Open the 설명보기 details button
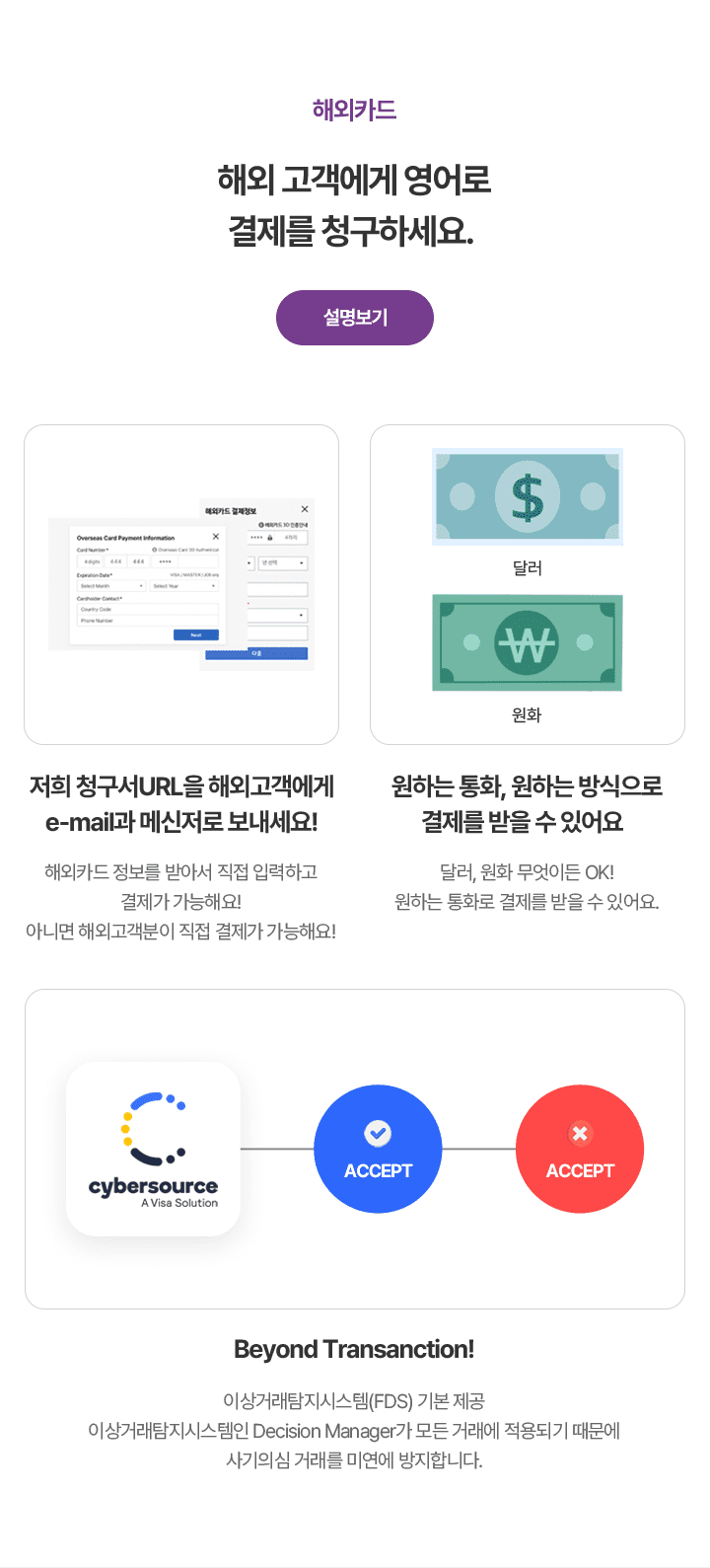The image size is (710, 1568). 355,318
